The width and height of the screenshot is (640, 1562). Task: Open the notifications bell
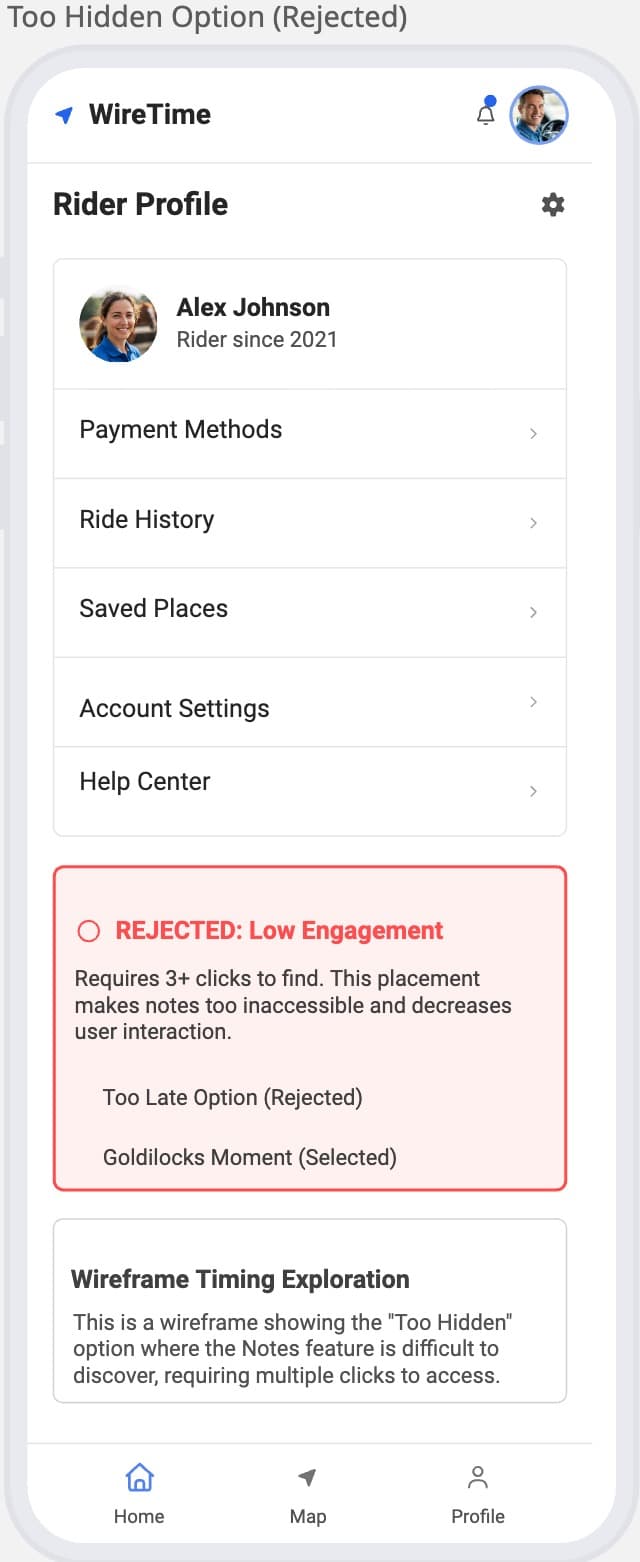point(485,114)
